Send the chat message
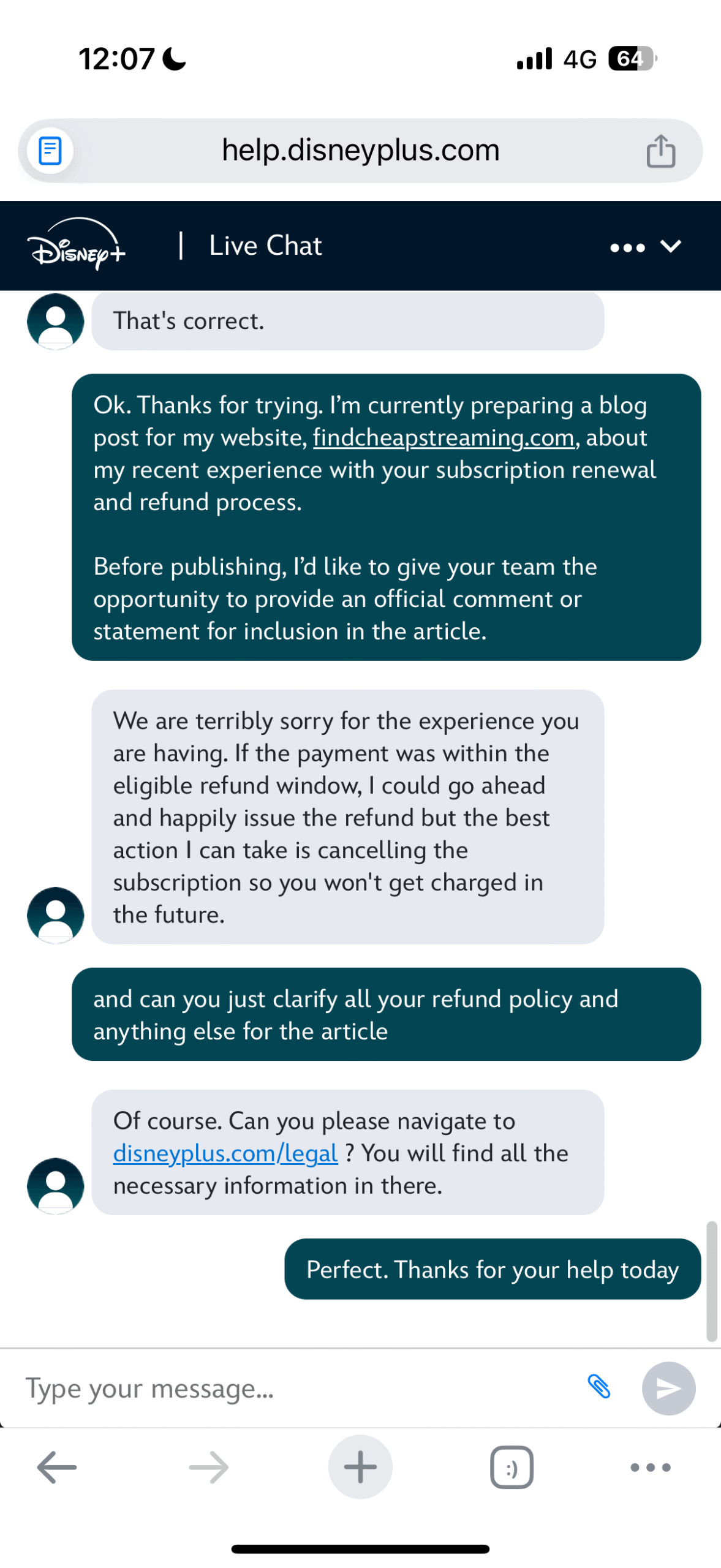Image resolution: width=721 pixels, height=1568 pixels. 668,1388
